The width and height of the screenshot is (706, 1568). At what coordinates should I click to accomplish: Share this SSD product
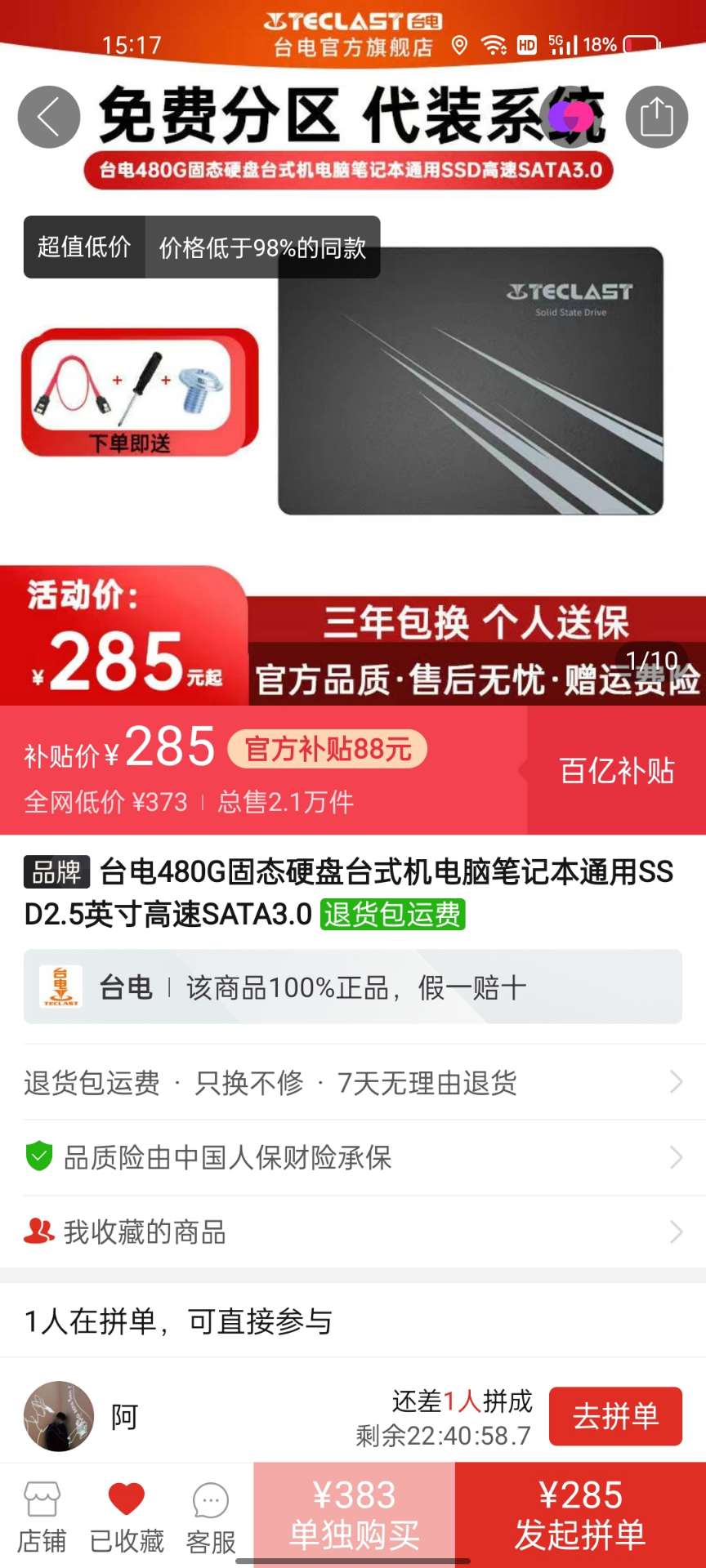(656, 117)
